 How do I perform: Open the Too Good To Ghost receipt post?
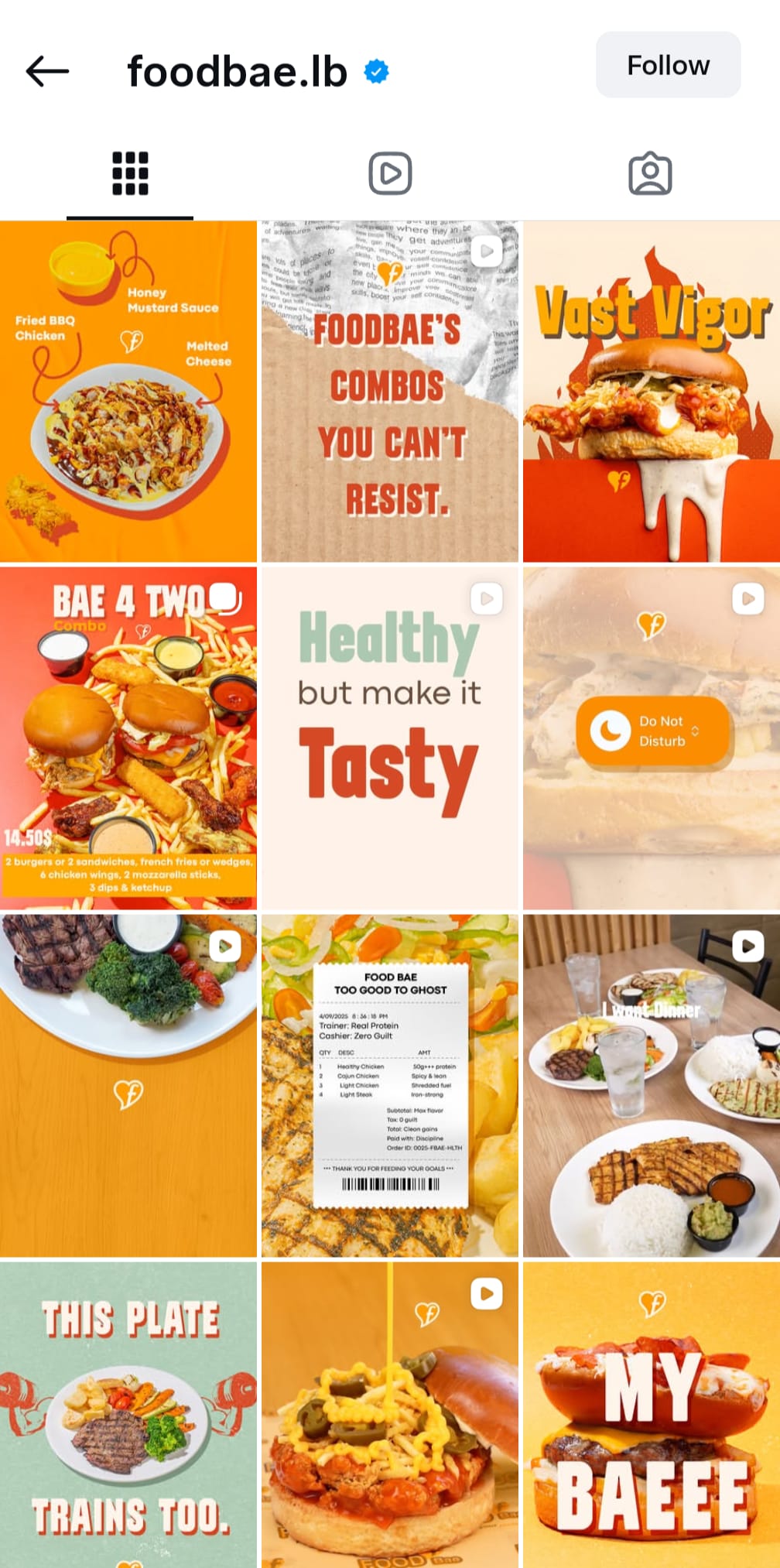(390, 1086)
